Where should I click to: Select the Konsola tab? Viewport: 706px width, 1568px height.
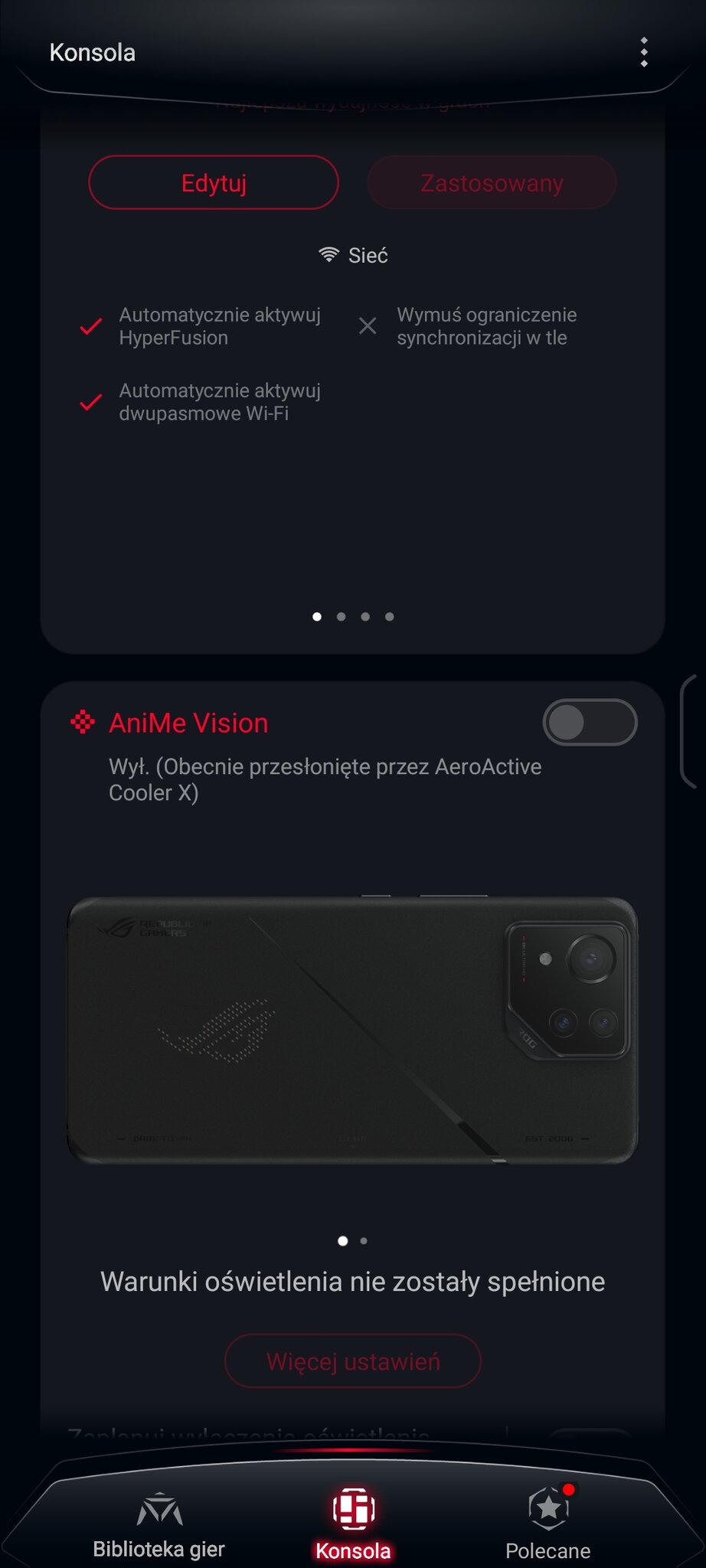tap(353, 1525)
